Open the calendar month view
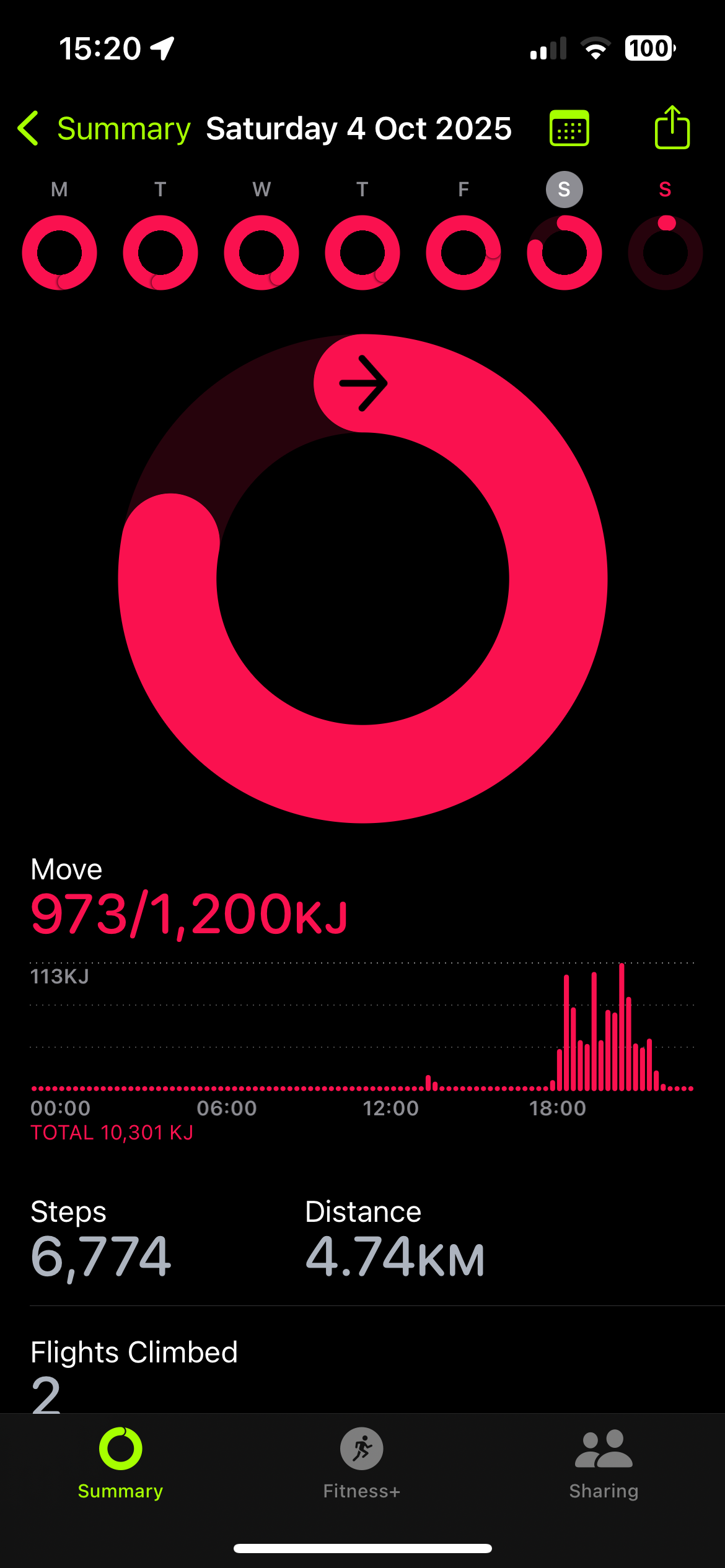 pos(569,128)
